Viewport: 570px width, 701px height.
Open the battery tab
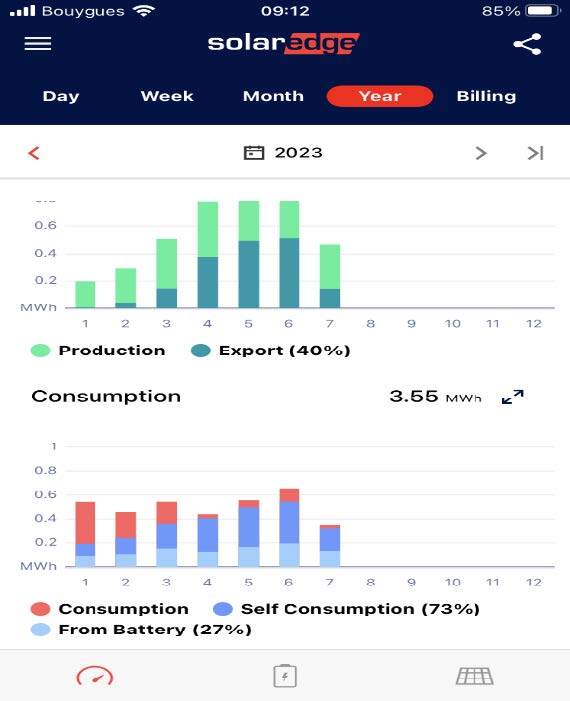pyautogui.click(x=285, y=676)
